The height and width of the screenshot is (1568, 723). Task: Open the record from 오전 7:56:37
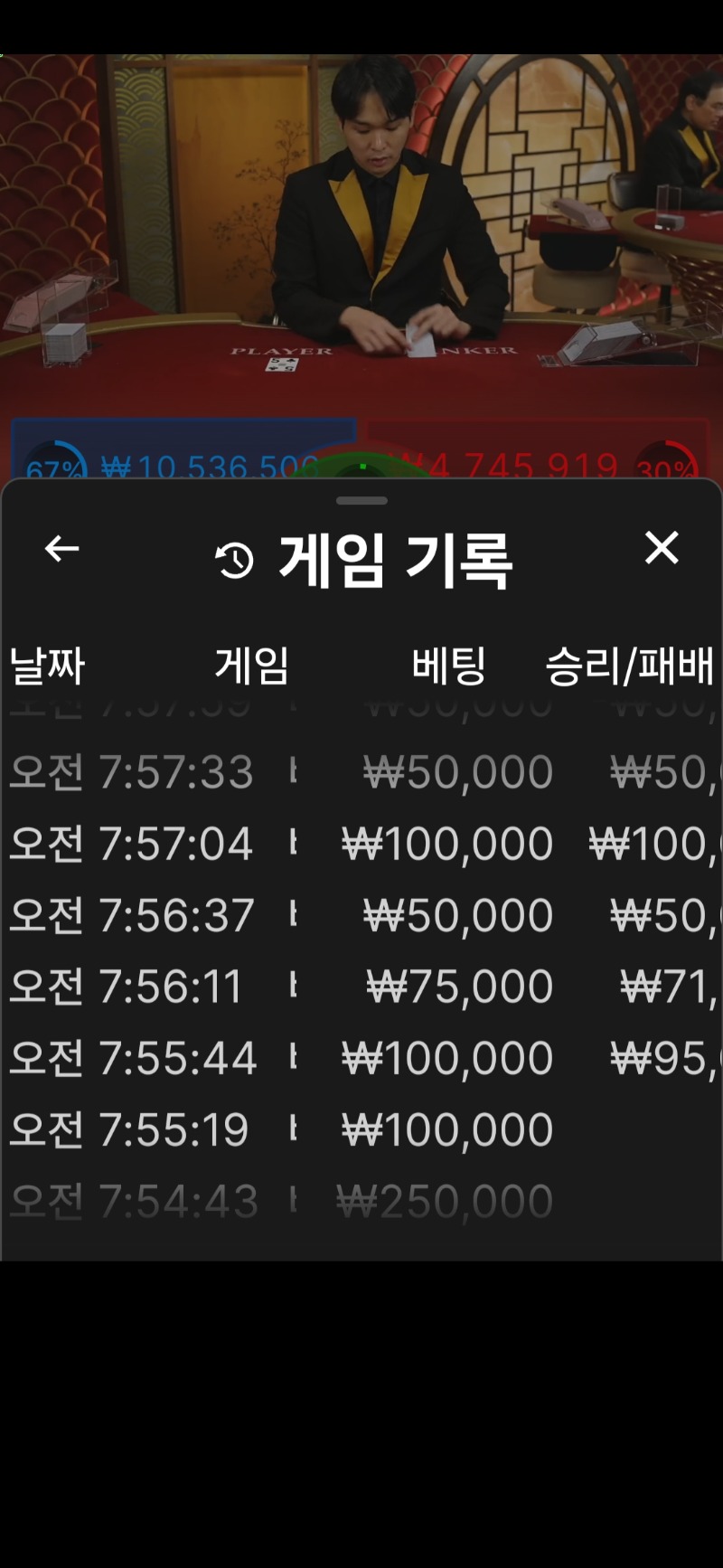(361, 915)
